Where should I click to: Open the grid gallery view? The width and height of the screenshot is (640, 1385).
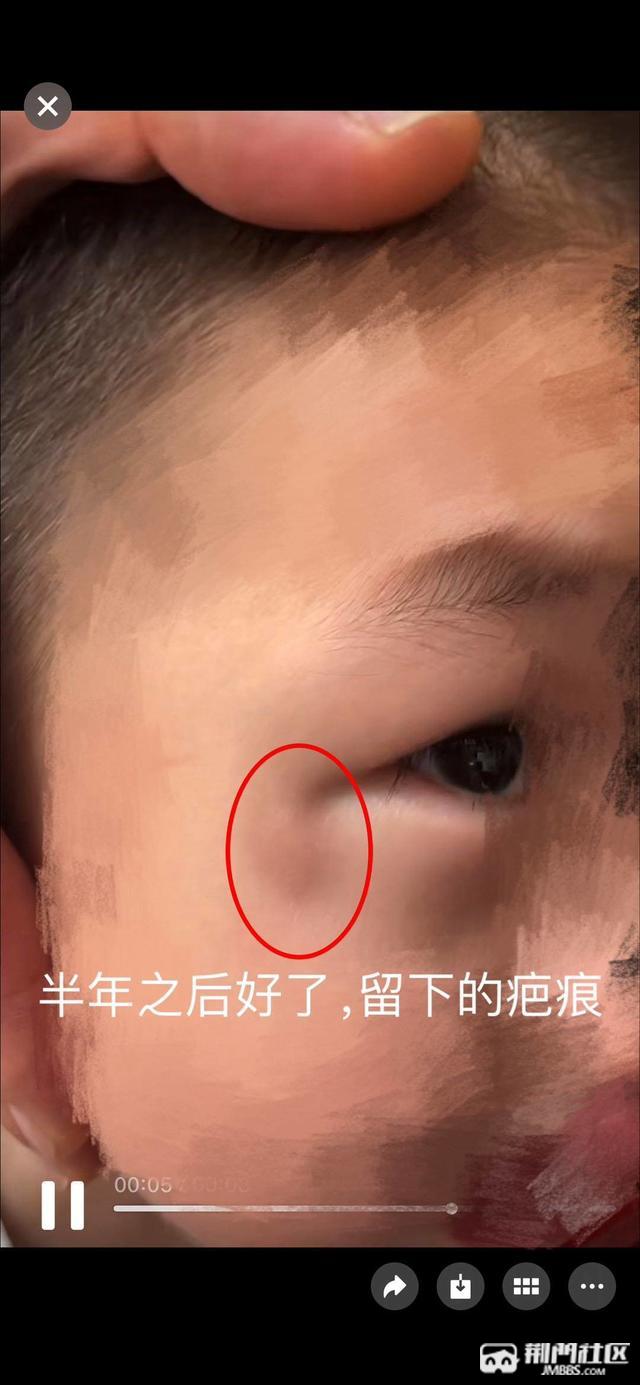point(526,1286)
